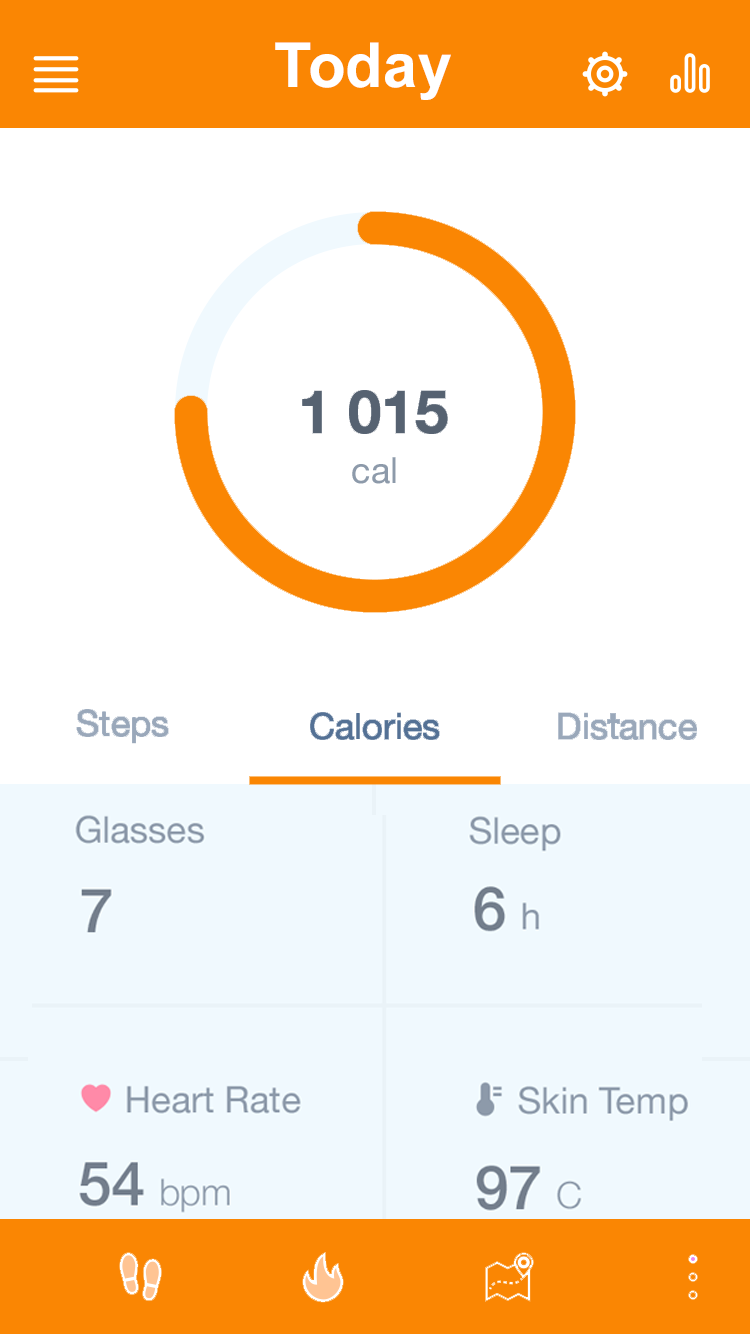Open the map route icon in bottom bar
Viewport: 750px width, 1334px height.
[x=507, y=1275]
